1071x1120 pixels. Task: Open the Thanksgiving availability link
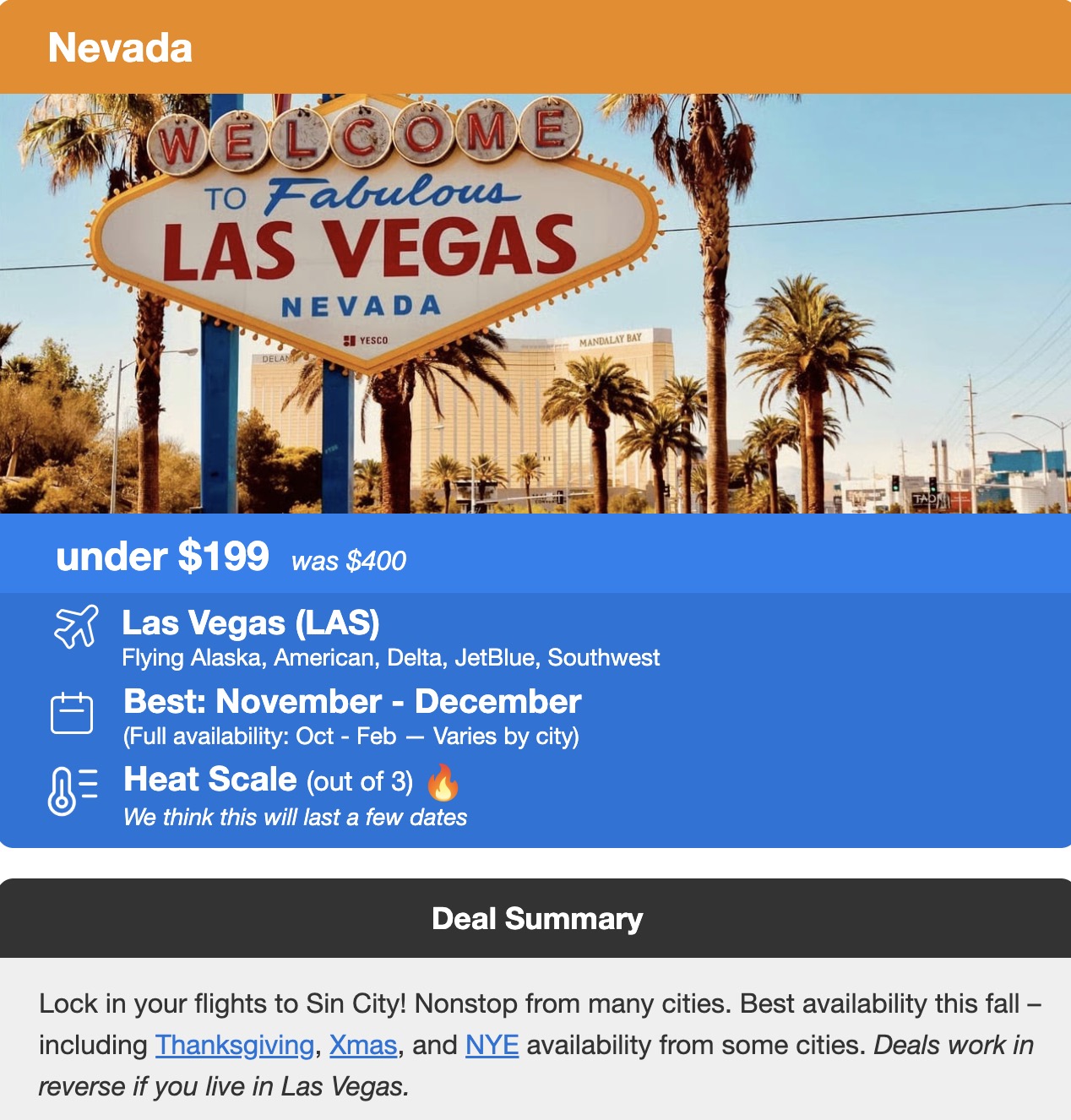pyautogui.click(x=235, y=1045)
